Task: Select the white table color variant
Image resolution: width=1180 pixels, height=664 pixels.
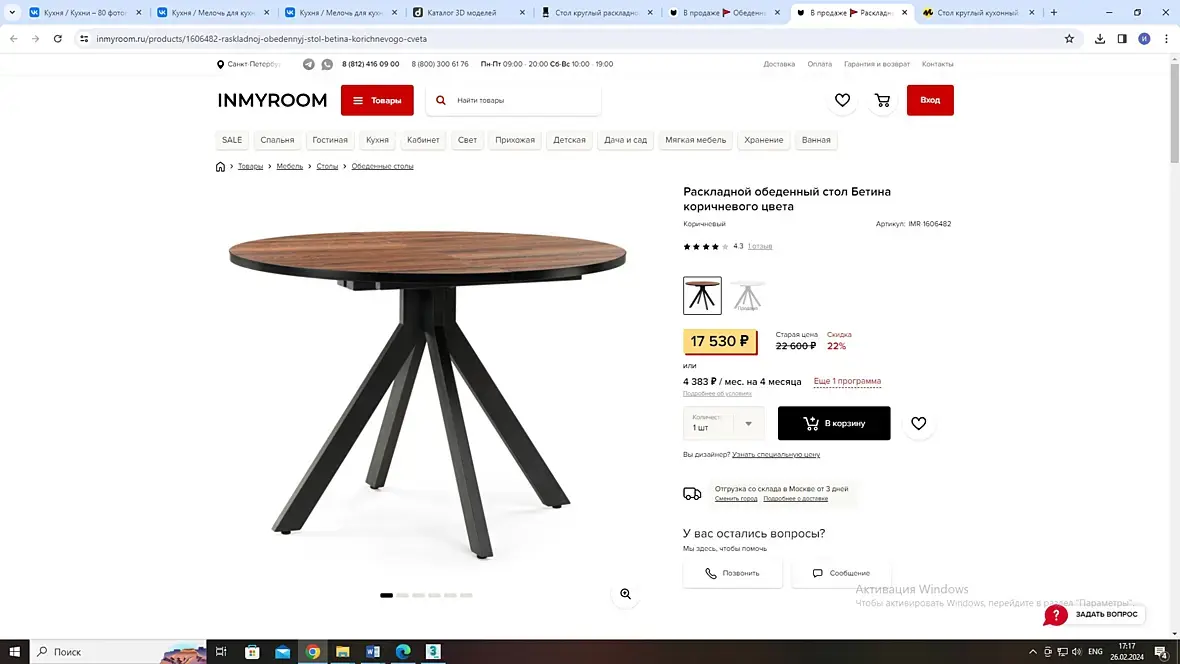Action: [747, 296]
